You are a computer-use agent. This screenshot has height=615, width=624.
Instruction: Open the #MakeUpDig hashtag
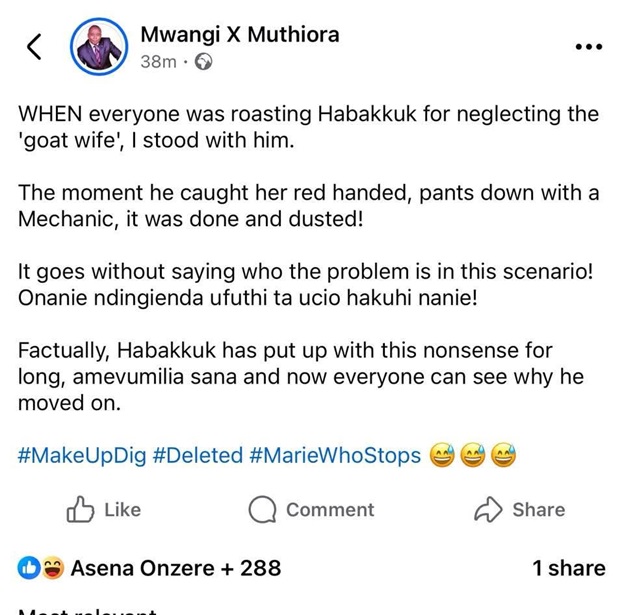(x=81, y=456)
